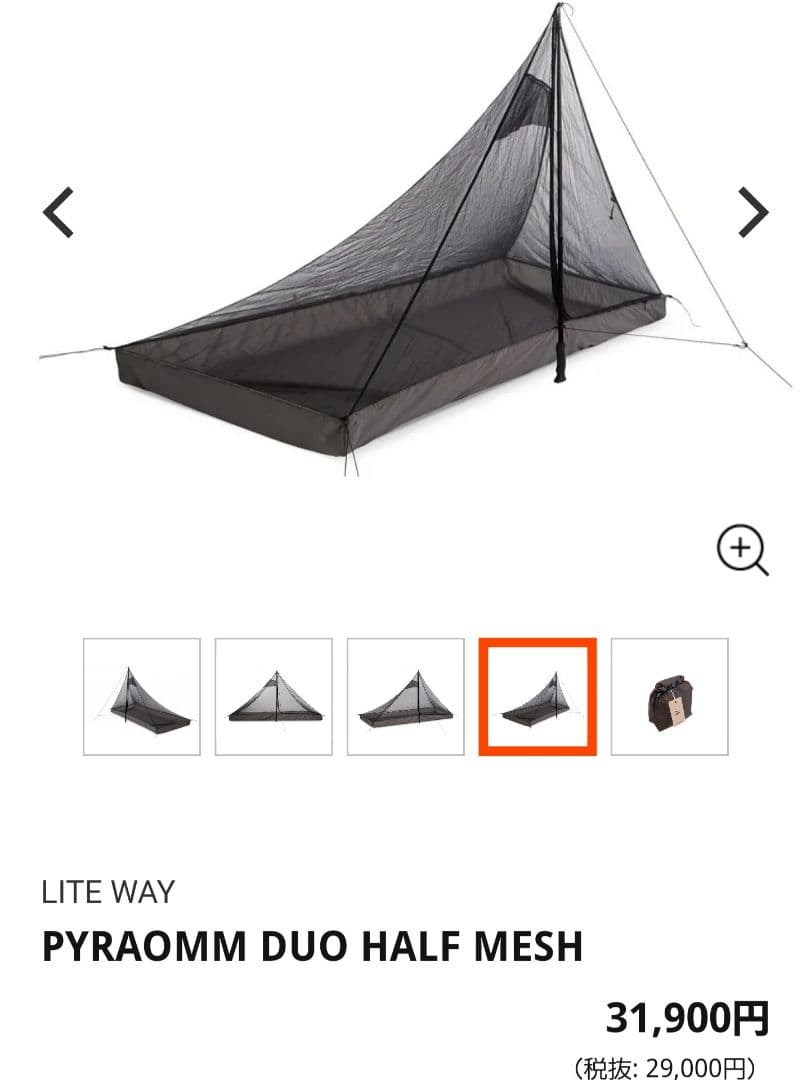Show the previous product image
The width and height of the screenshot is (810, 1080).
58,212
